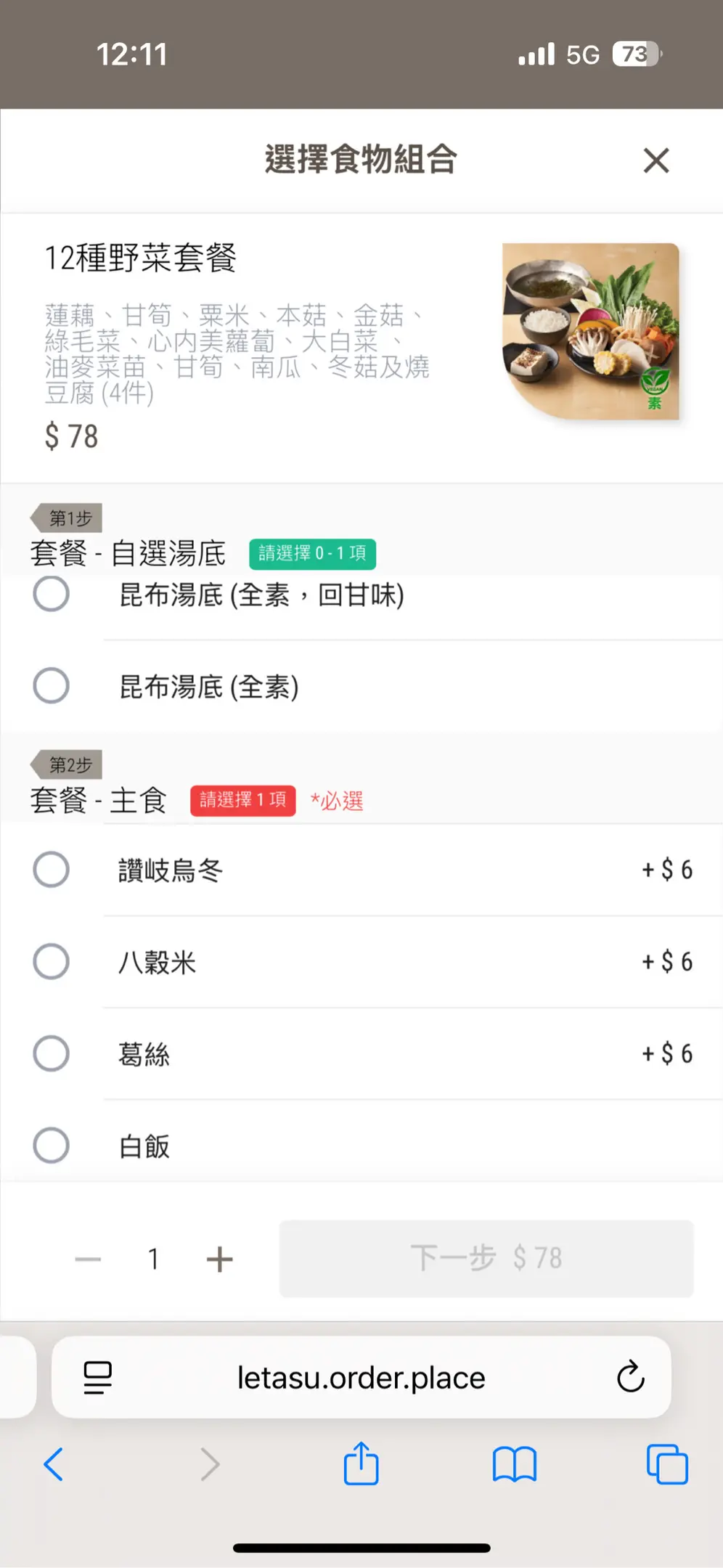Choose 白飯 as the main staple
This screenshot has width=723, height=1568.
tap(52, 1146)
